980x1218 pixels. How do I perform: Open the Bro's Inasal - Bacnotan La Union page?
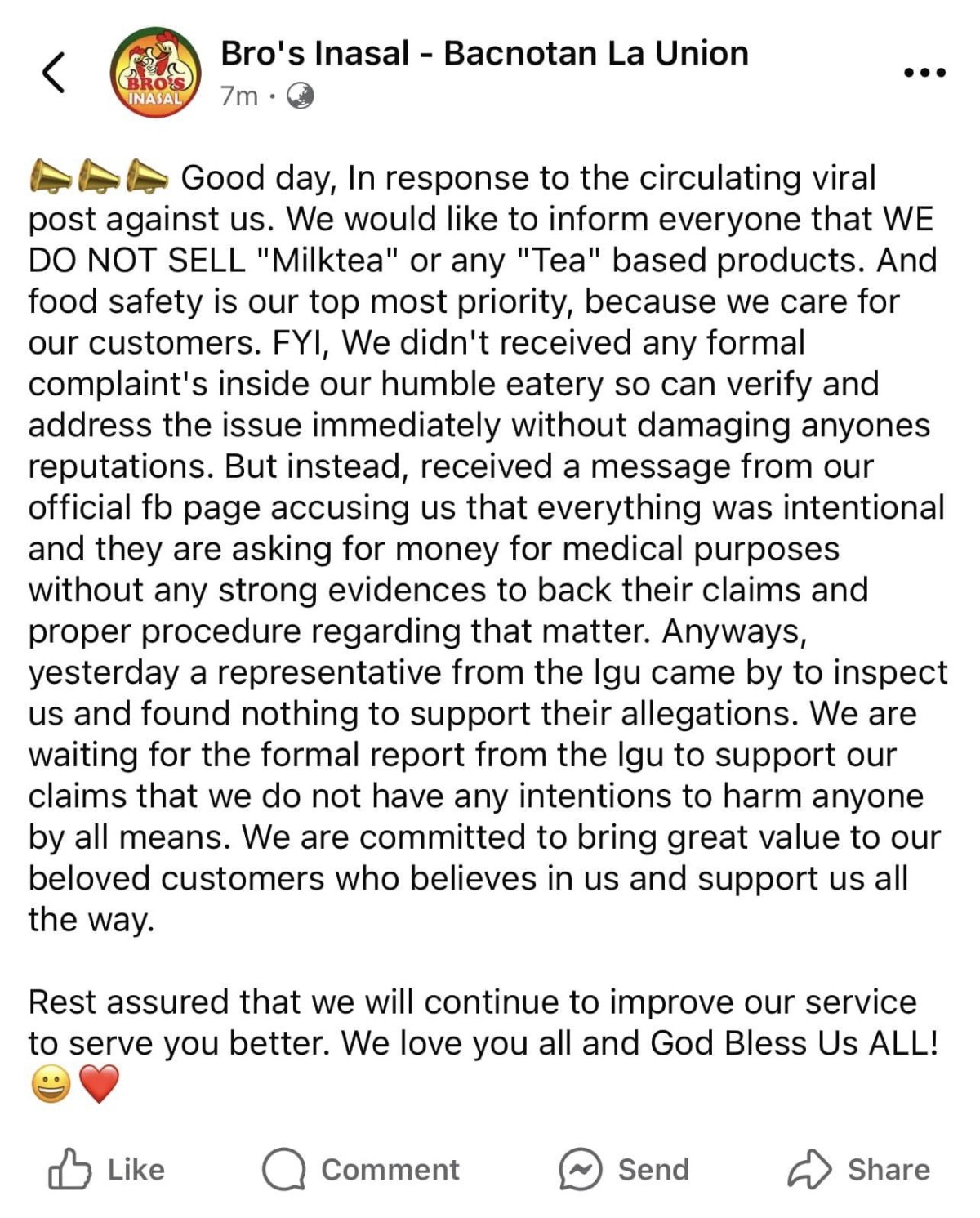point(483,54)
